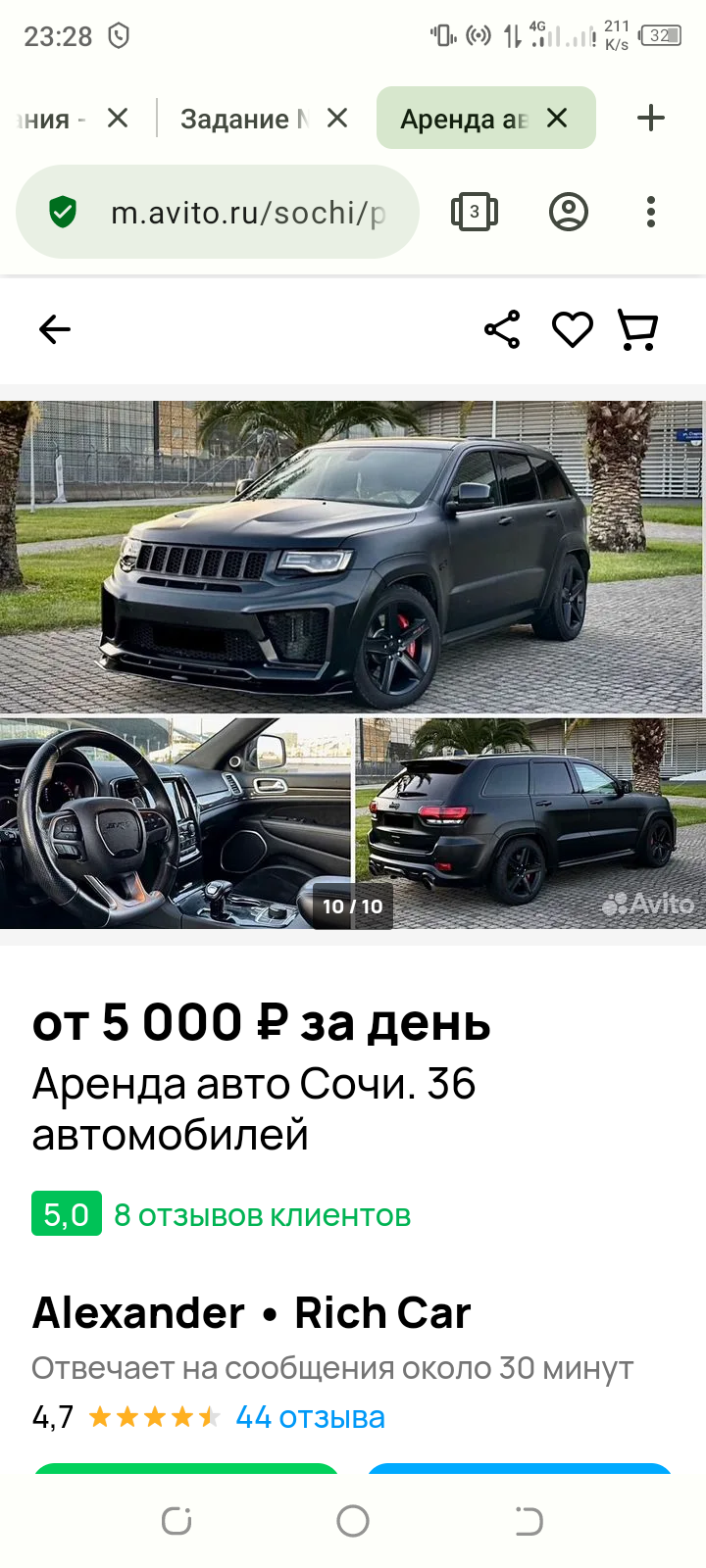Open seller profile Alexander Rich Car
706x1568 pixels.
pyautogui.click(x=251, y=1313)
